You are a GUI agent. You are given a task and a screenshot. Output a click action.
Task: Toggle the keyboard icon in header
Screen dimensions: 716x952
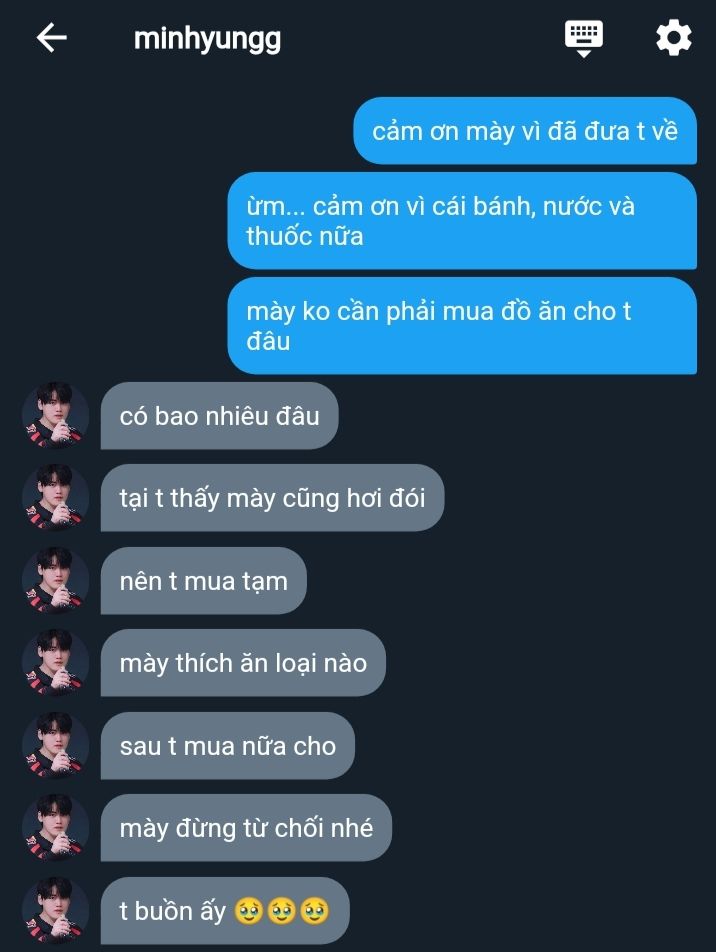pyautogui.click(x=584, y=37)
